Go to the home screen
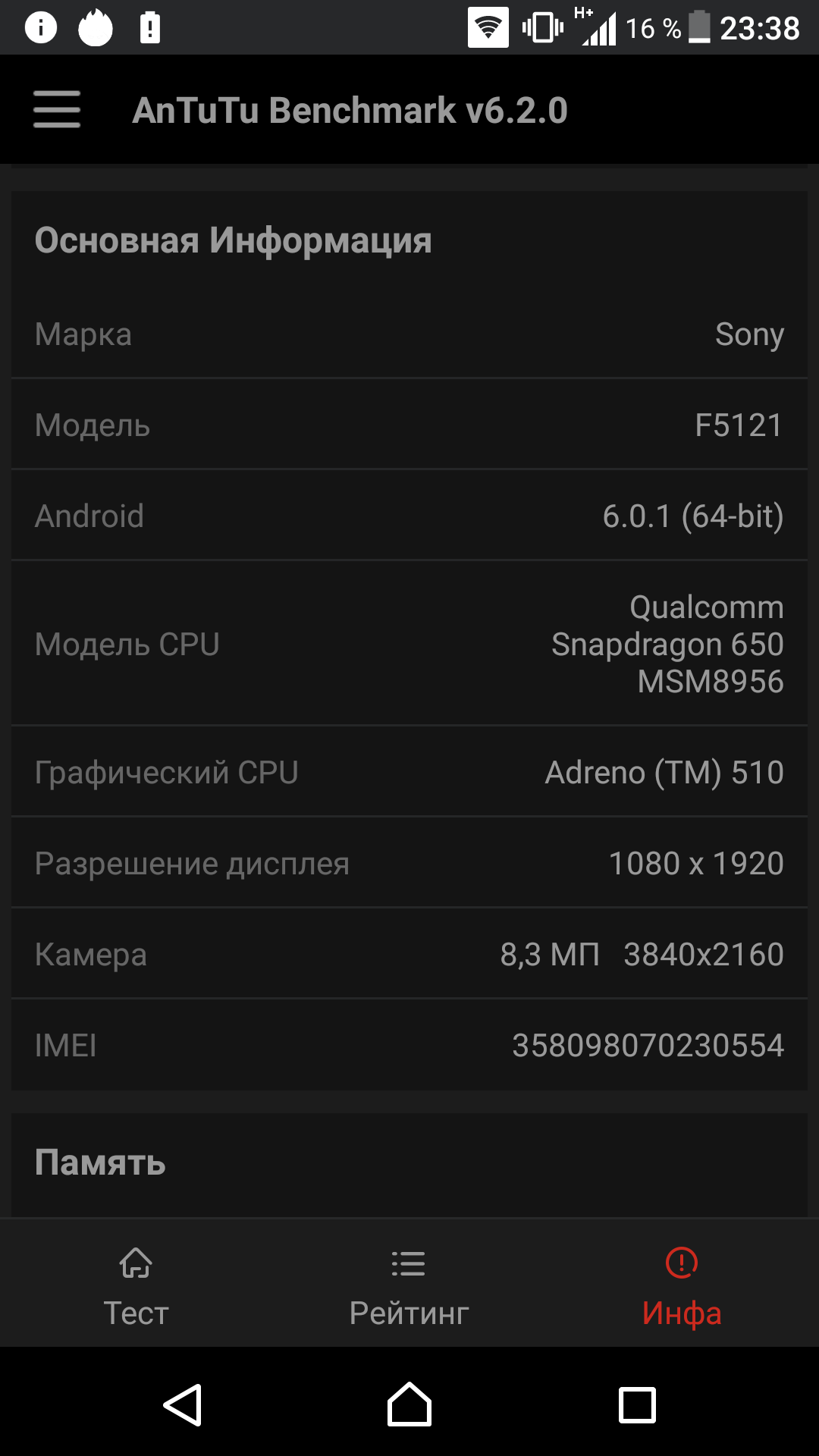The image size is (819, 1456). coord(409,1404)
